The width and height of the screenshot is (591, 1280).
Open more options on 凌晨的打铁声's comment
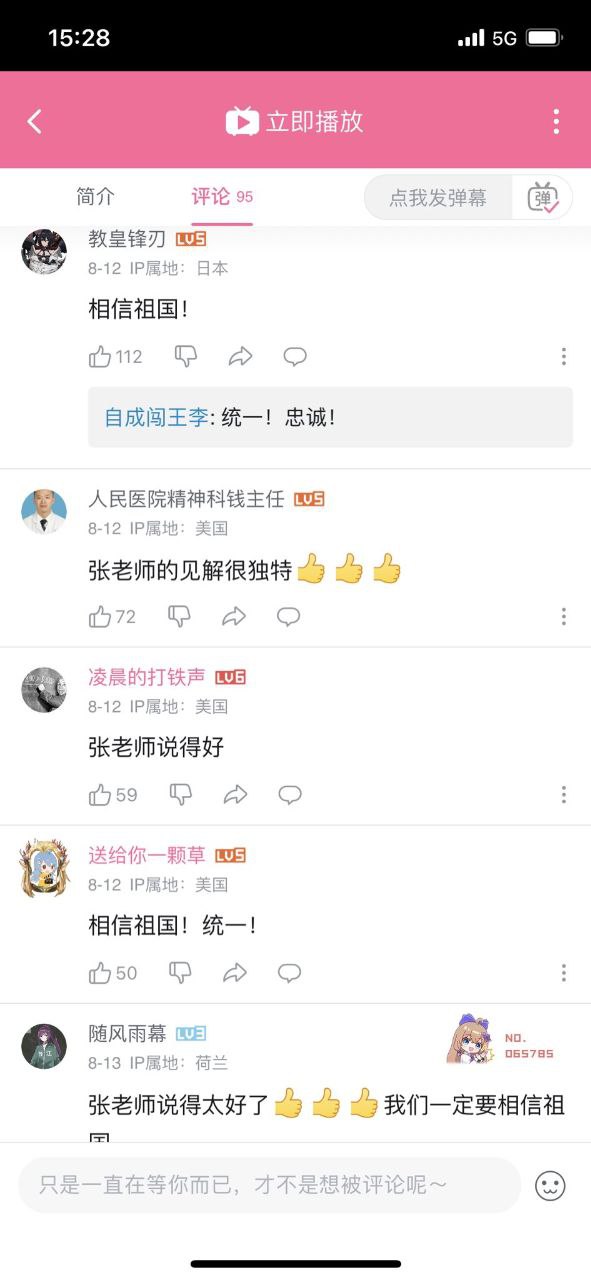tap(564, 795)
